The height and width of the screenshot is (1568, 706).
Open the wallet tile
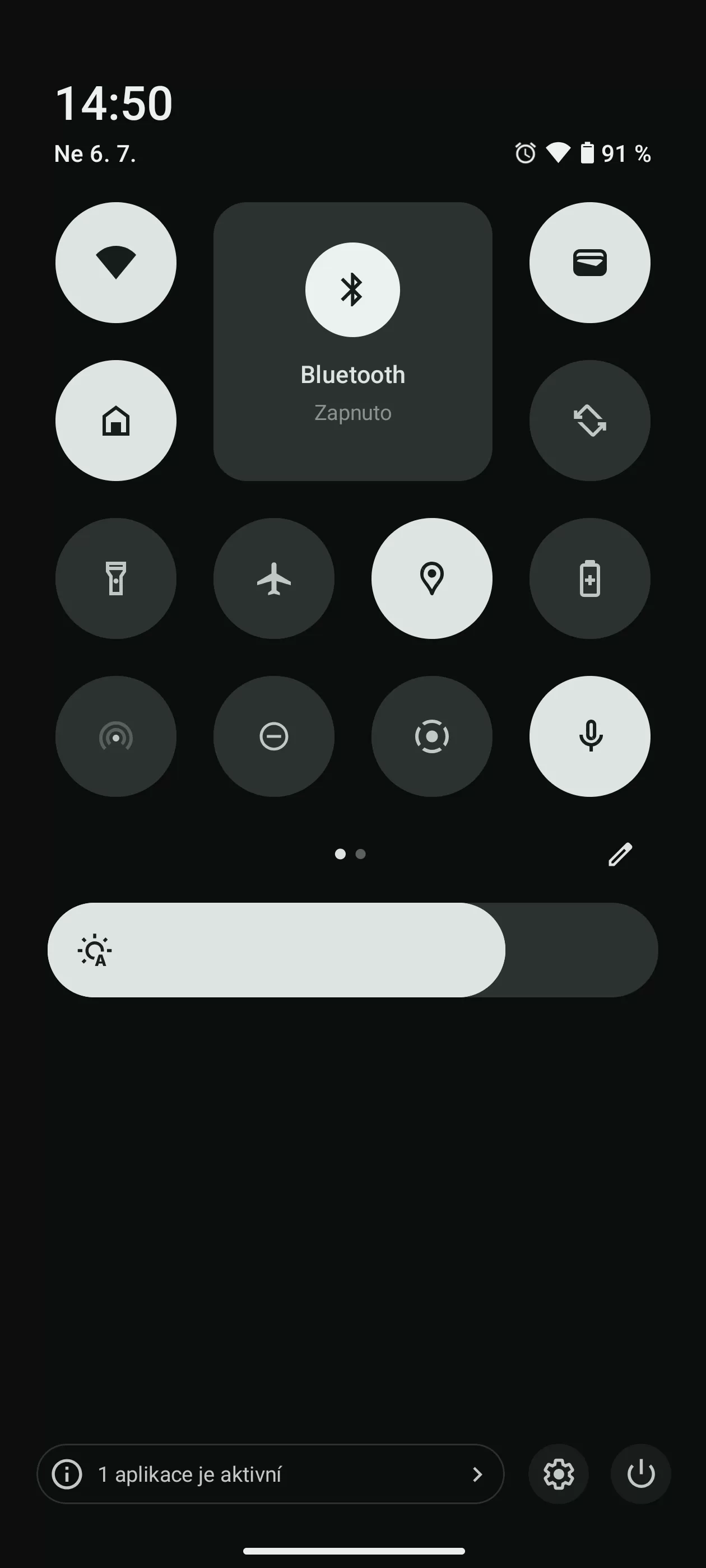pos(589,262)
